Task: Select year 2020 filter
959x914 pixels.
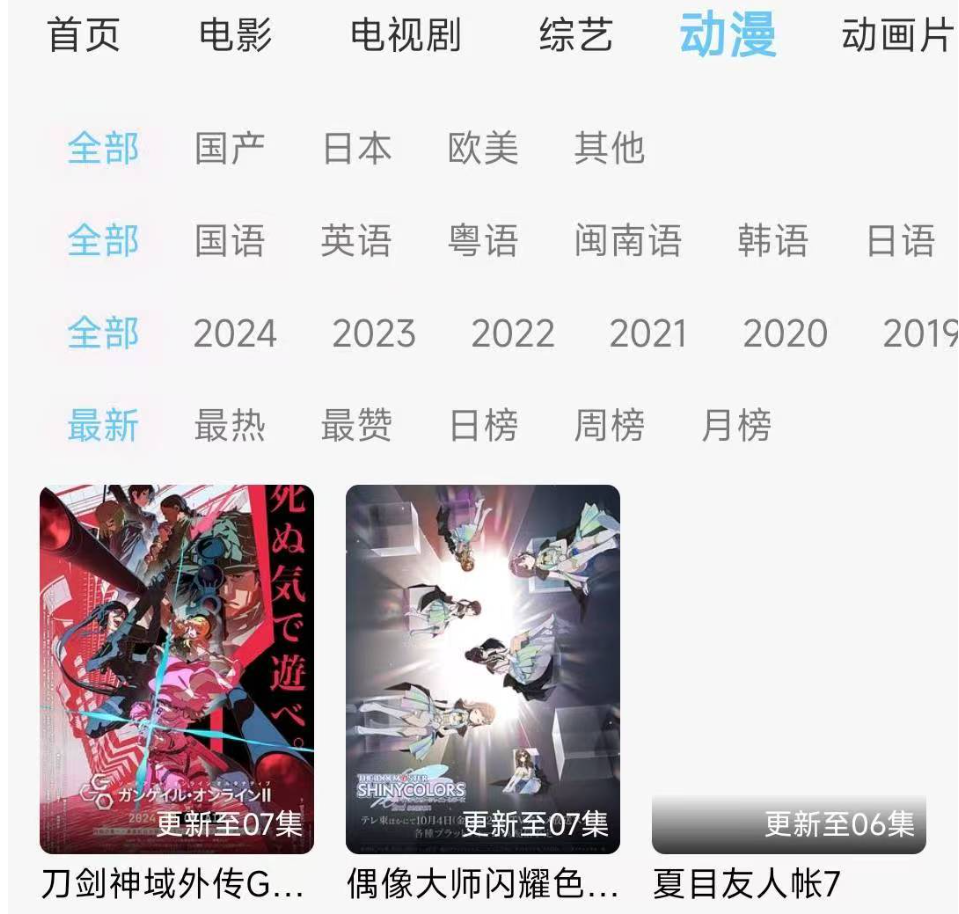Action: coord(785,334)
